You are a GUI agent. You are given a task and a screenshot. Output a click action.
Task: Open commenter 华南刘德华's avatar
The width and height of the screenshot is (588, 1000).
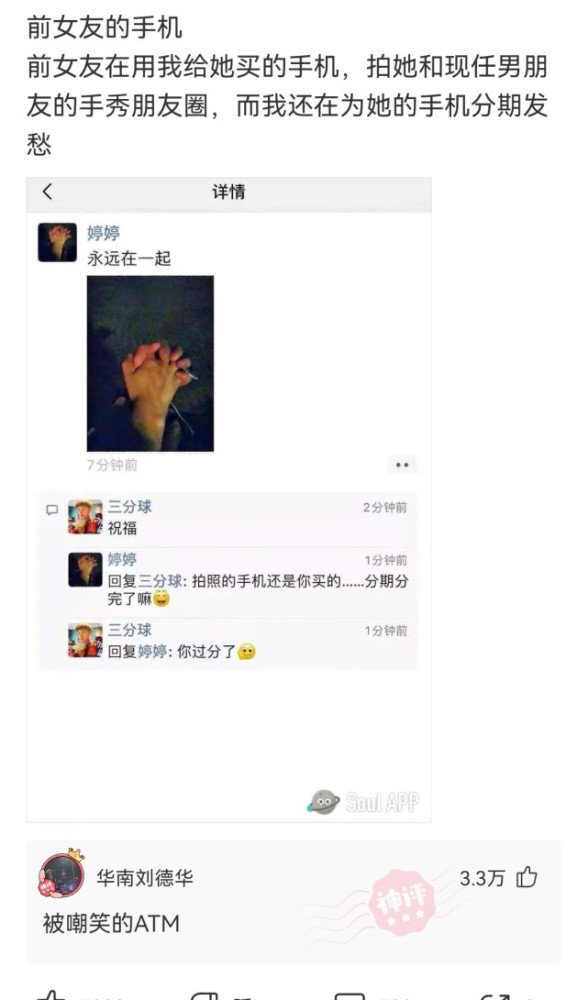pos(62,874)
